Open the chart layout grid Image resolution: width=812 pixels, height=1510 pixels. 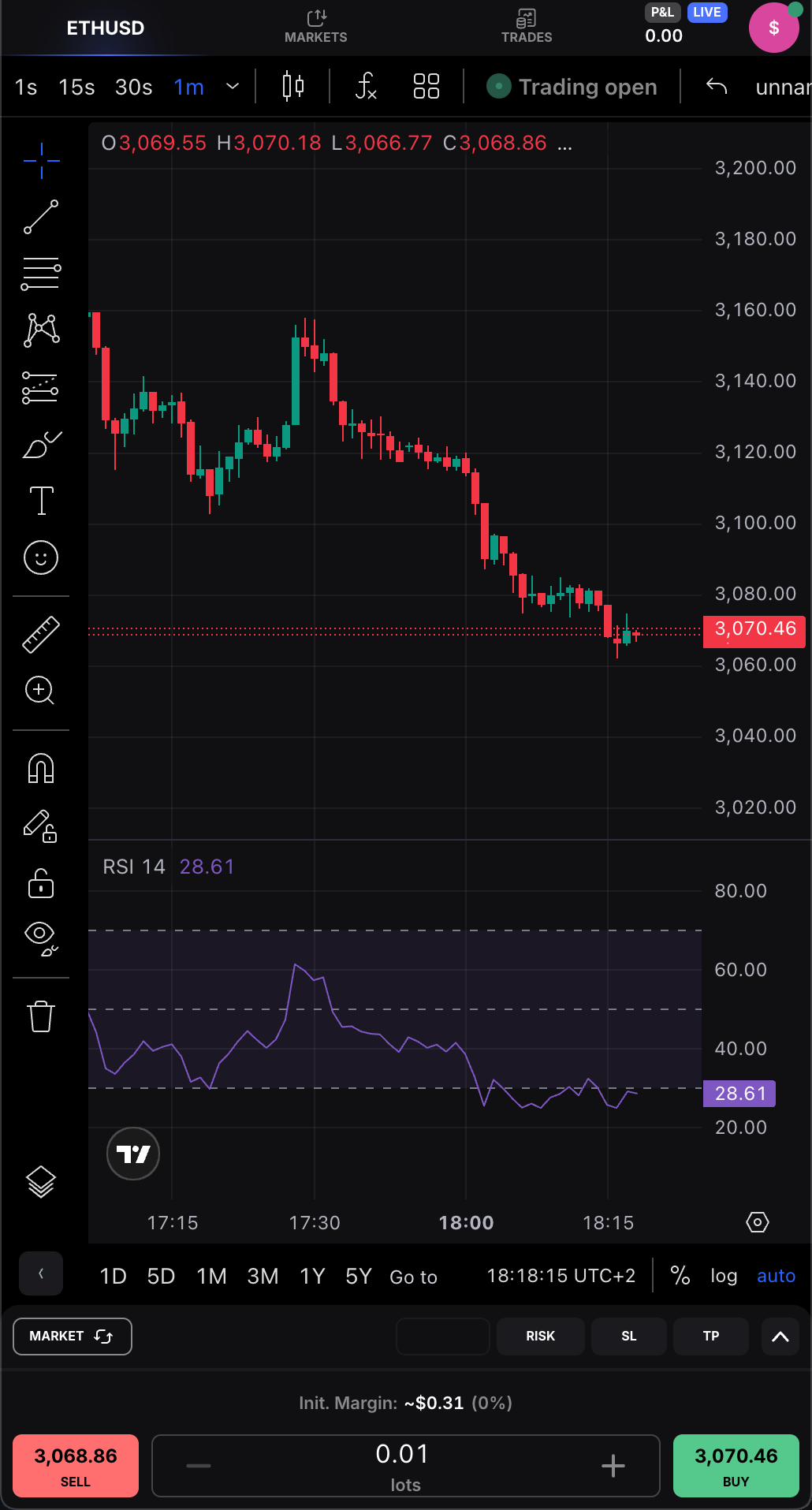(x=426, y=86)
